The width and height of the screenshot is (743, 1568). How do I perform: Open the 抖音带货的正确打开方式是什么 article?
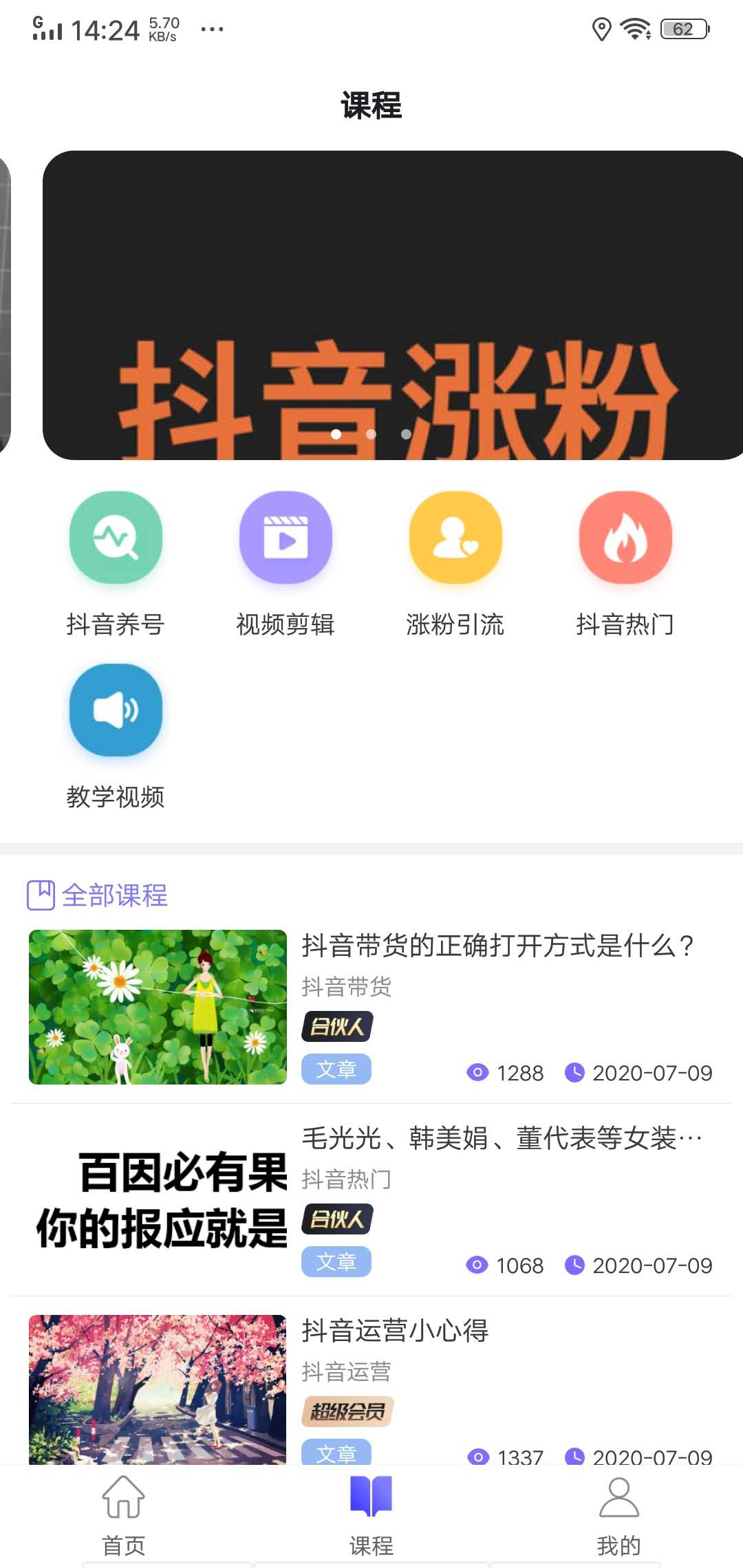click(498, 946)
